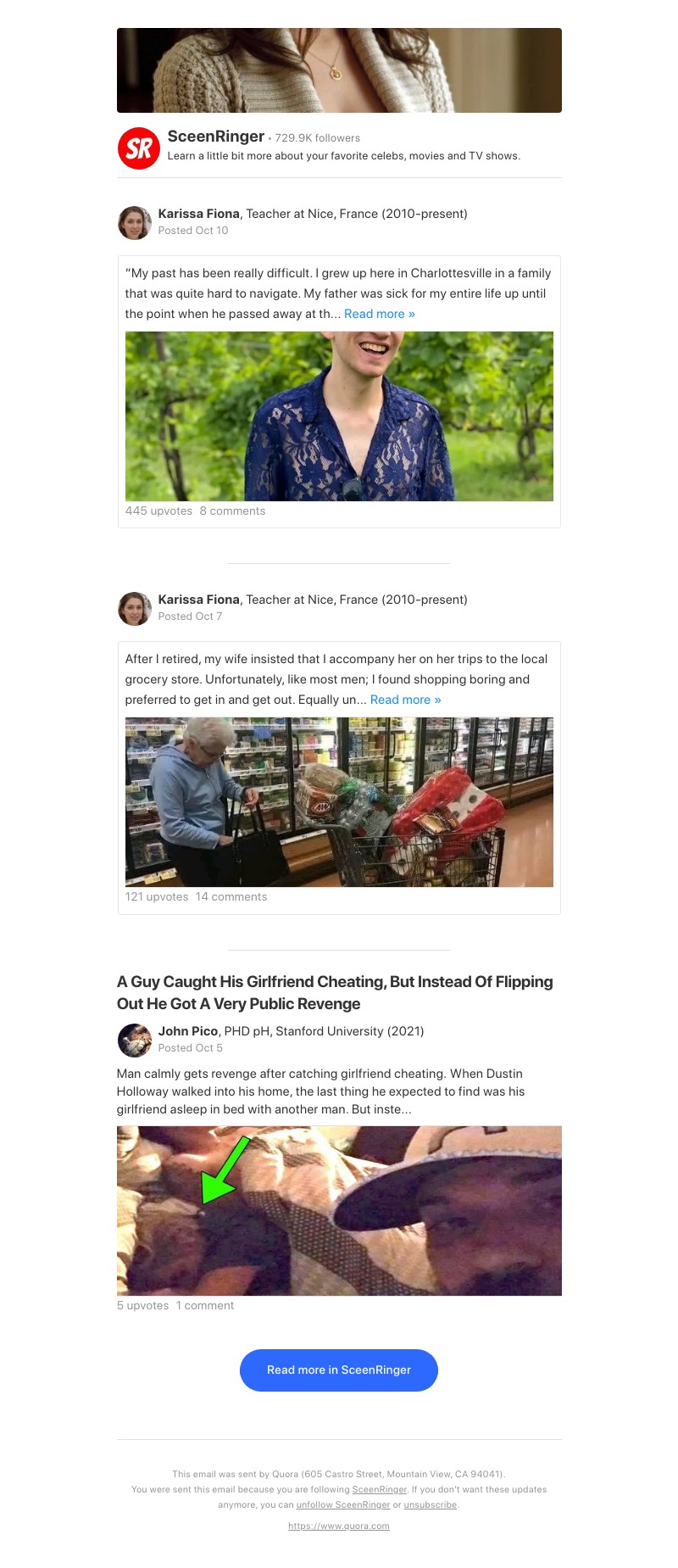Open the cowboy hat photo thumbnail
678x1568 pixels.
339,1210
